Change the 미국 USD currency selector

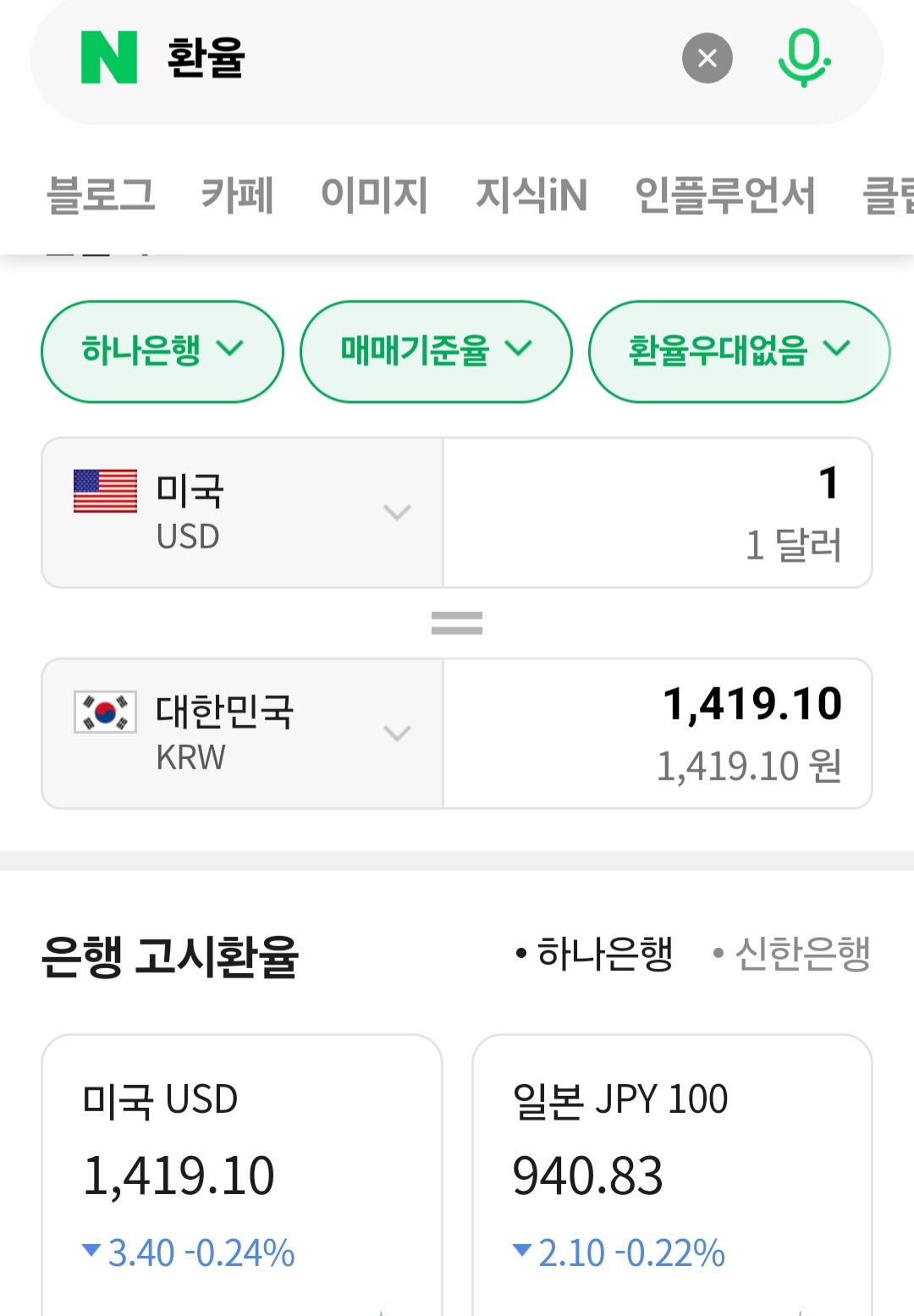[x=242, y=513]
